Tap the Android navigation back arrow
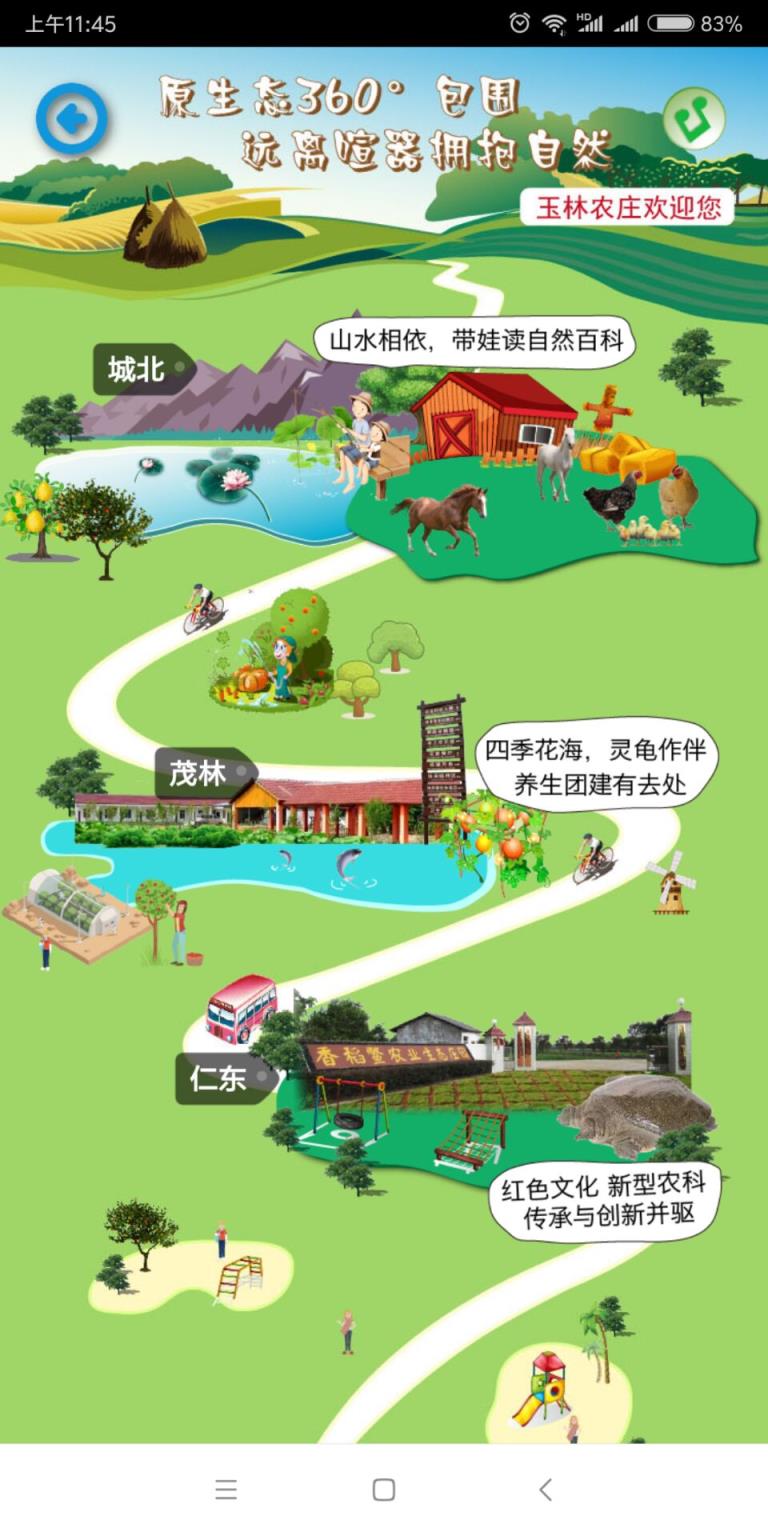This screenshot has width=768, height=1536. click(x=545, y=1488)
